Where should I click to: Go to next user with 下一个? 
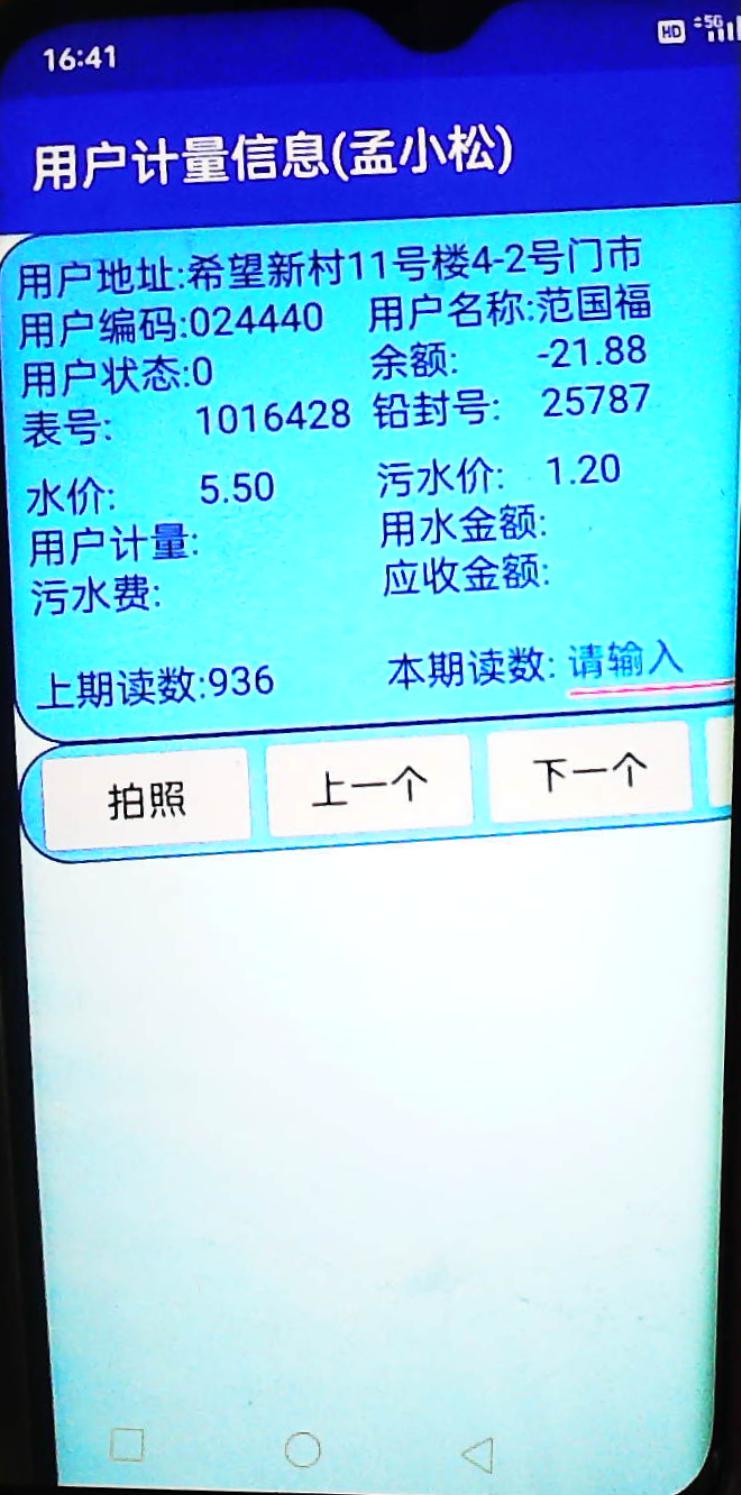pos(589,772)
